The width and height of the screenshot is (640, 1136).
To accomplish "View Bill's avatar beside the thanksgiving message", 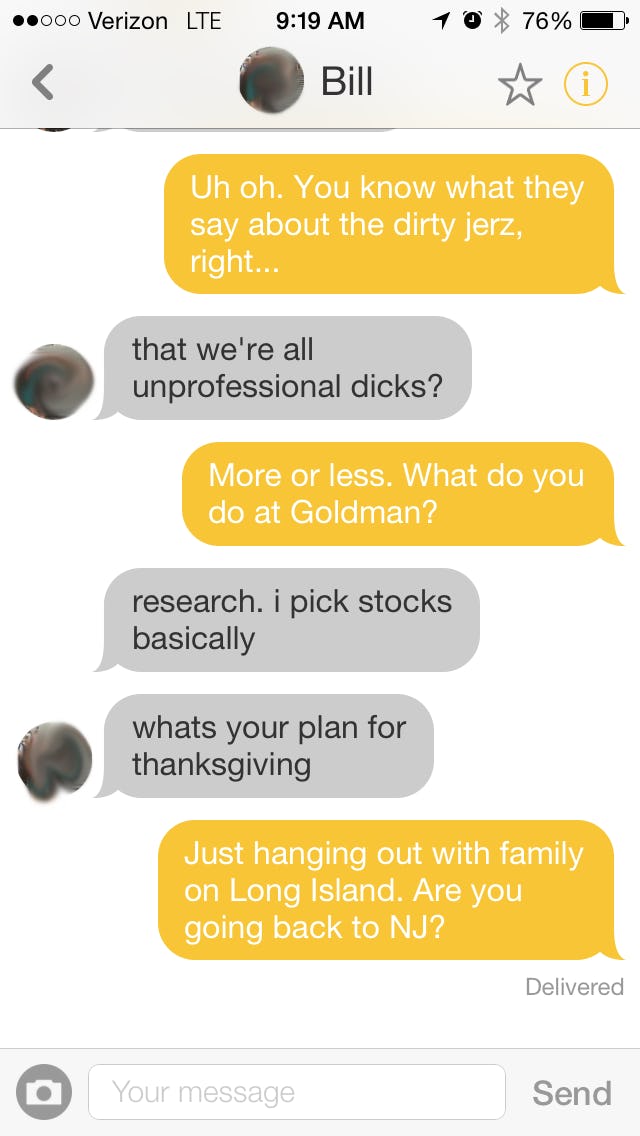I will click(55, 759).
